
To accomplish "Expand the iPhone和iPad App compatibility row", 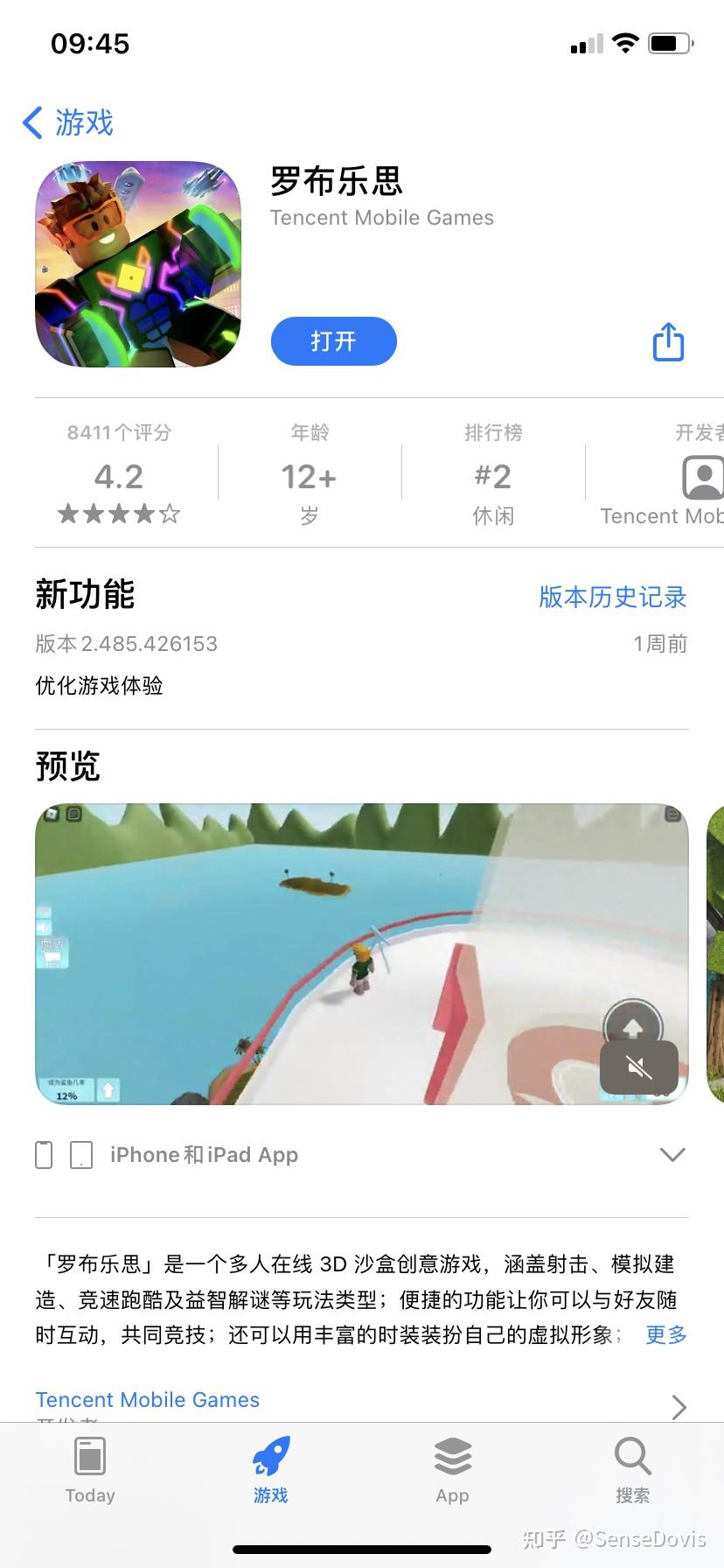I will point(362,1155).
